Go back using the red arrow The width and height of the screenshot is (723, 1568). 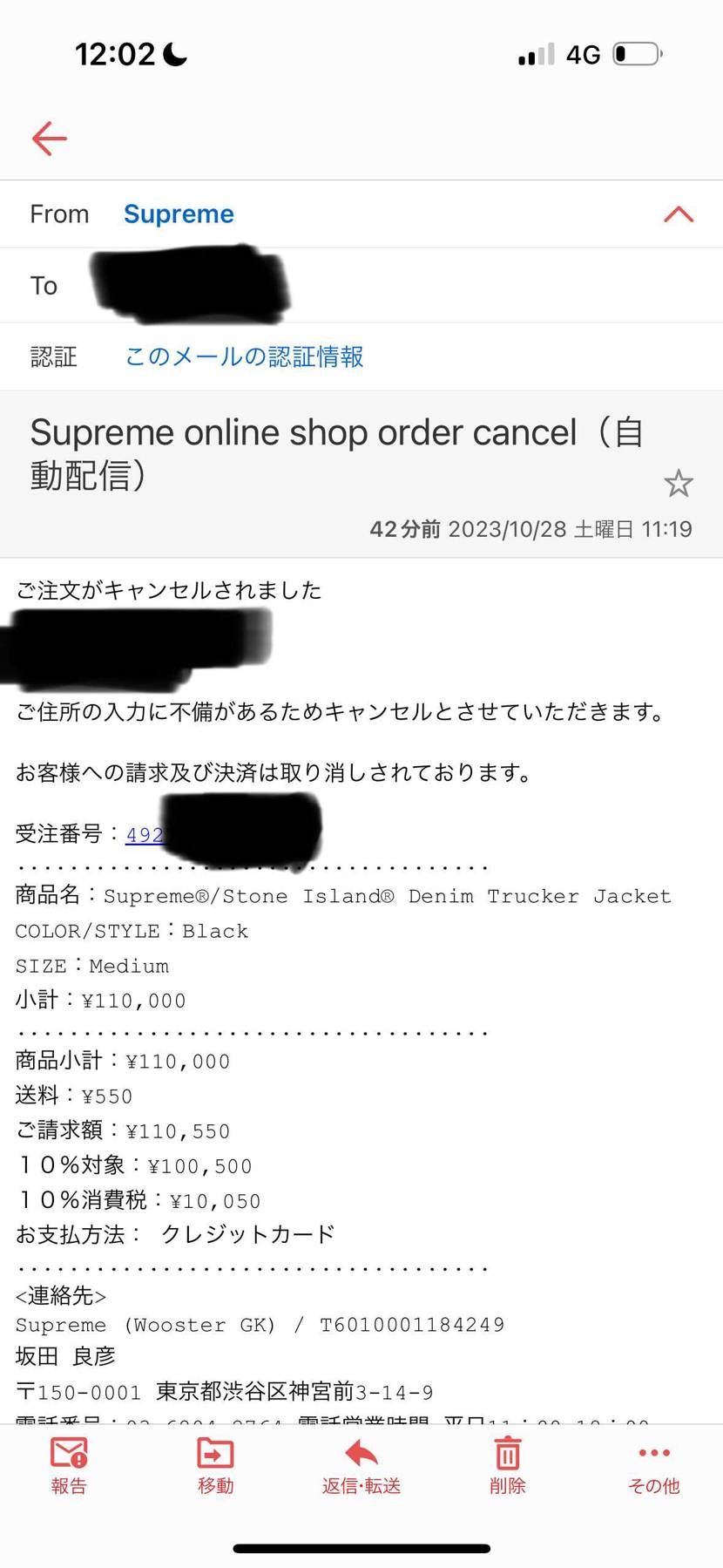pos(50,138)
